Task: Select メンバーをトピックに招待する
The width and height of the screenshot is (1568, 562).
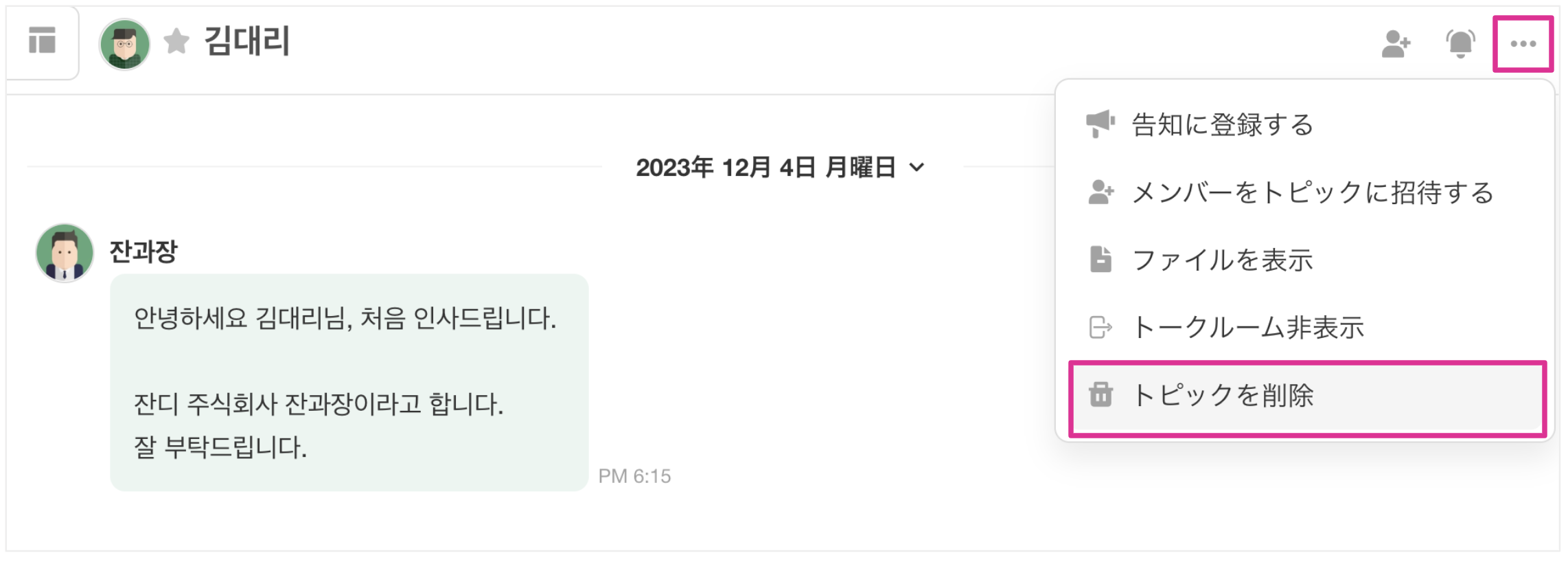Action: pos(1311,193)
